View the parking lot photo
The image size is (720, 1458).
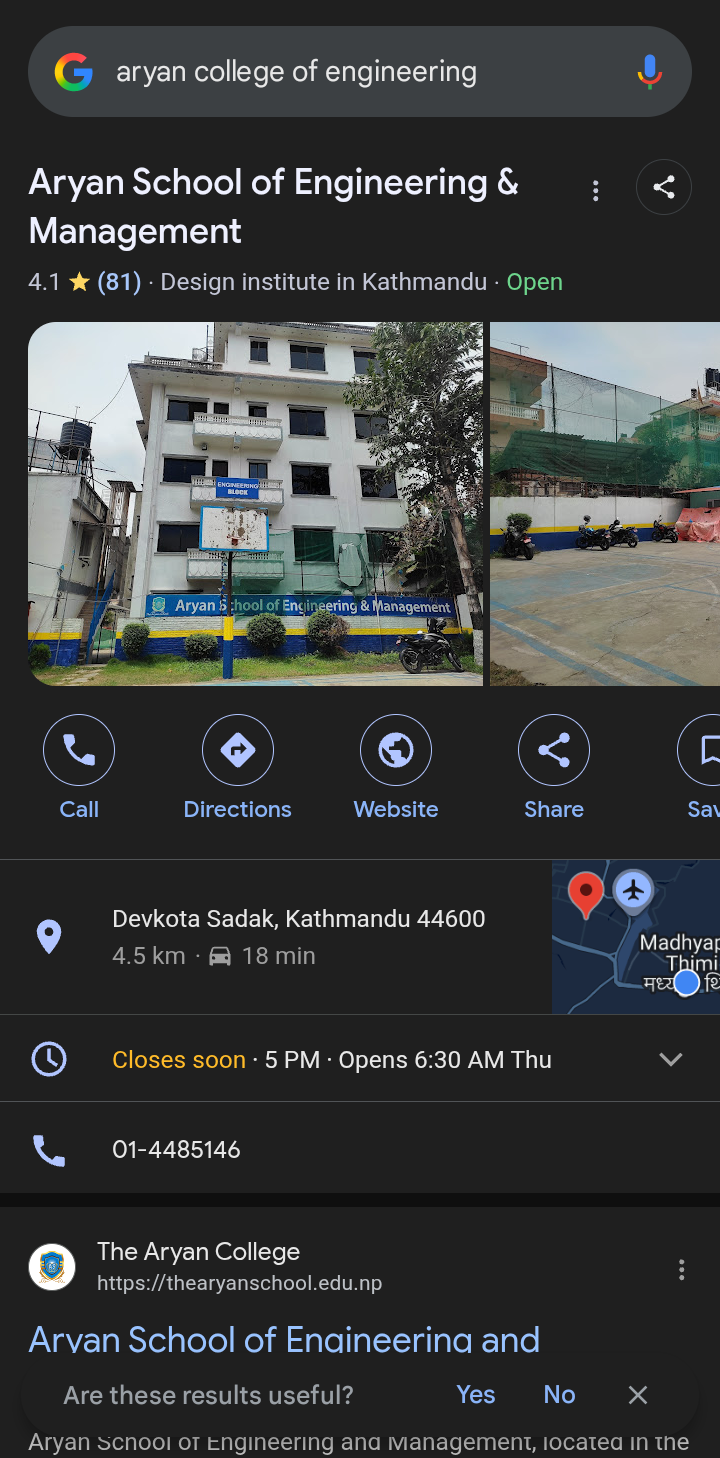point(605,504)
